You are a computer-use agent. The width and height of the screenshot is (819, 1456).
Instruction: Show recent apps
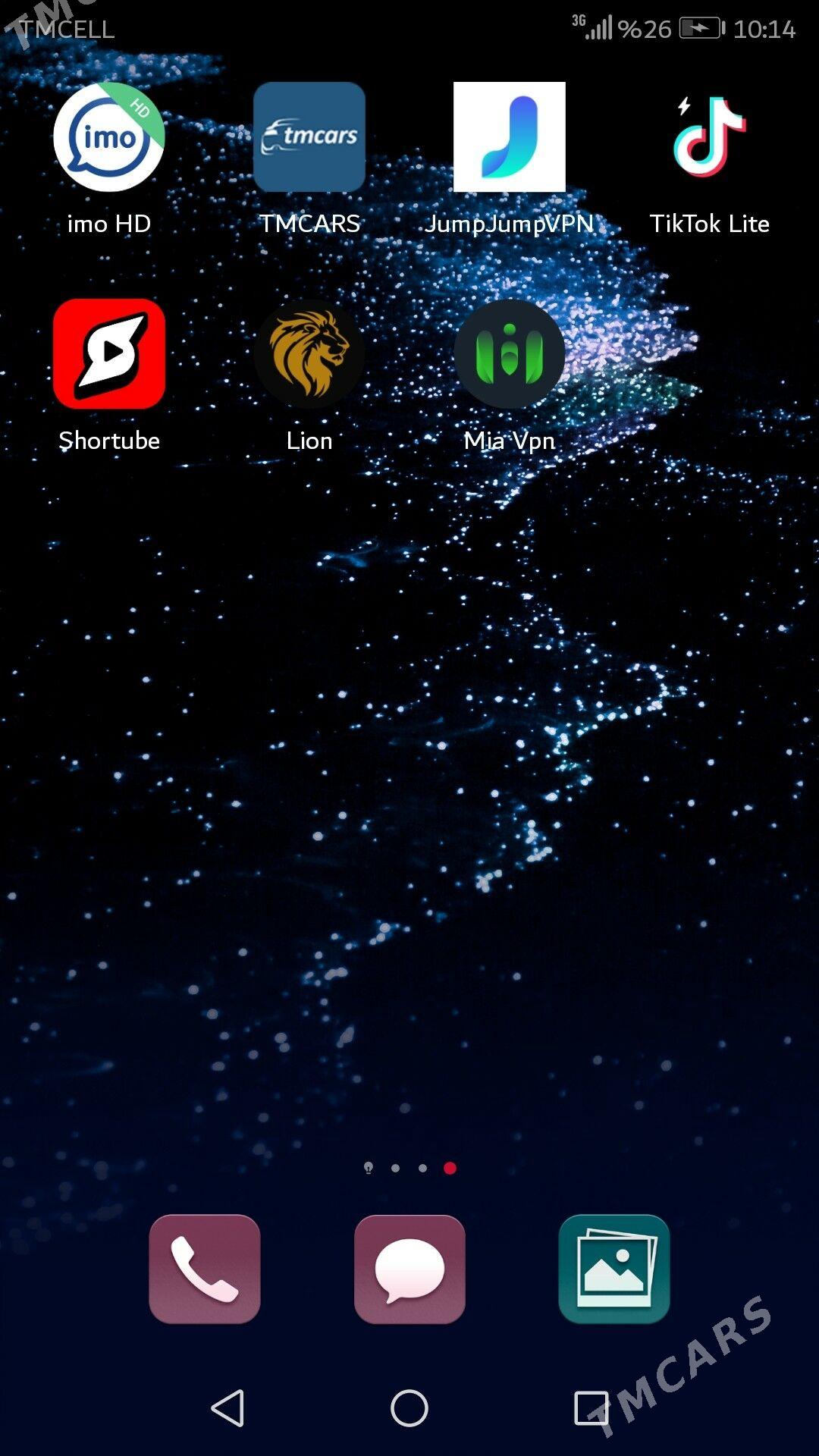[591, 1408]
